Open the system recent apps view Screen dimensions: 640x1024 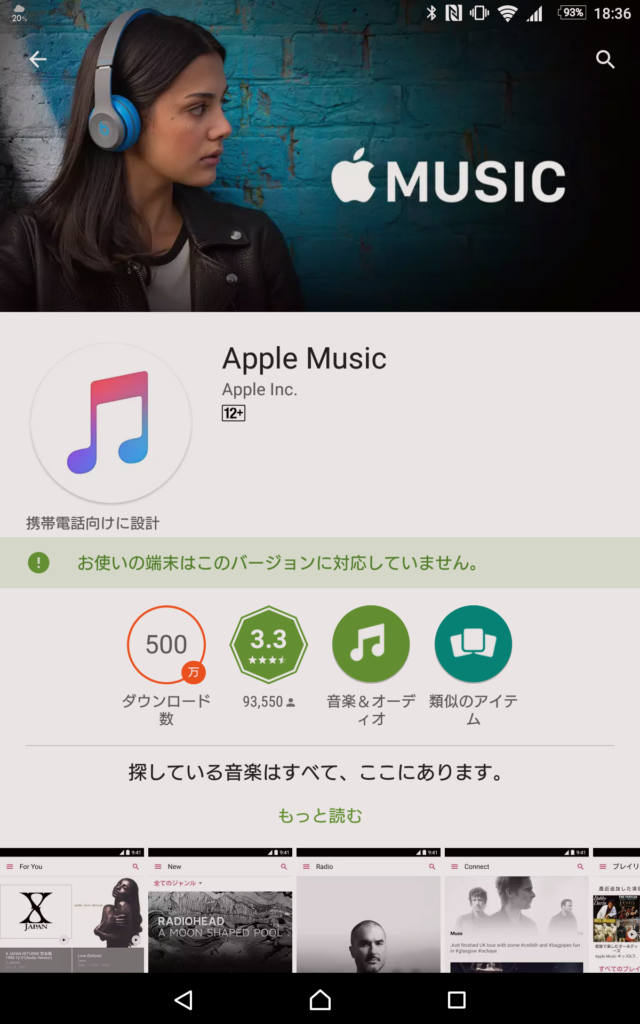pos(457,999)
